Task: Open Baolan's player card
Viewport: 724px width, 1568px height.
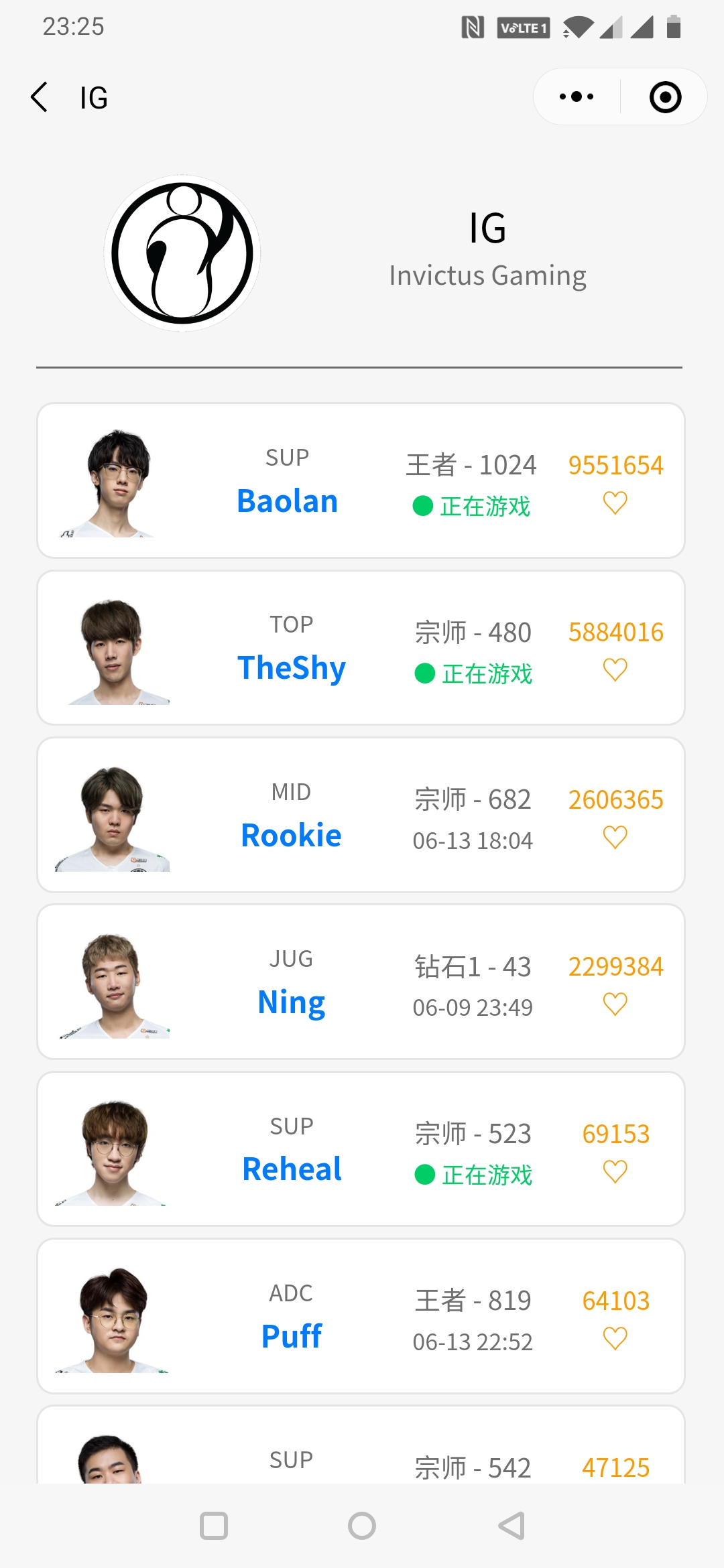Action: click(288, 501)
